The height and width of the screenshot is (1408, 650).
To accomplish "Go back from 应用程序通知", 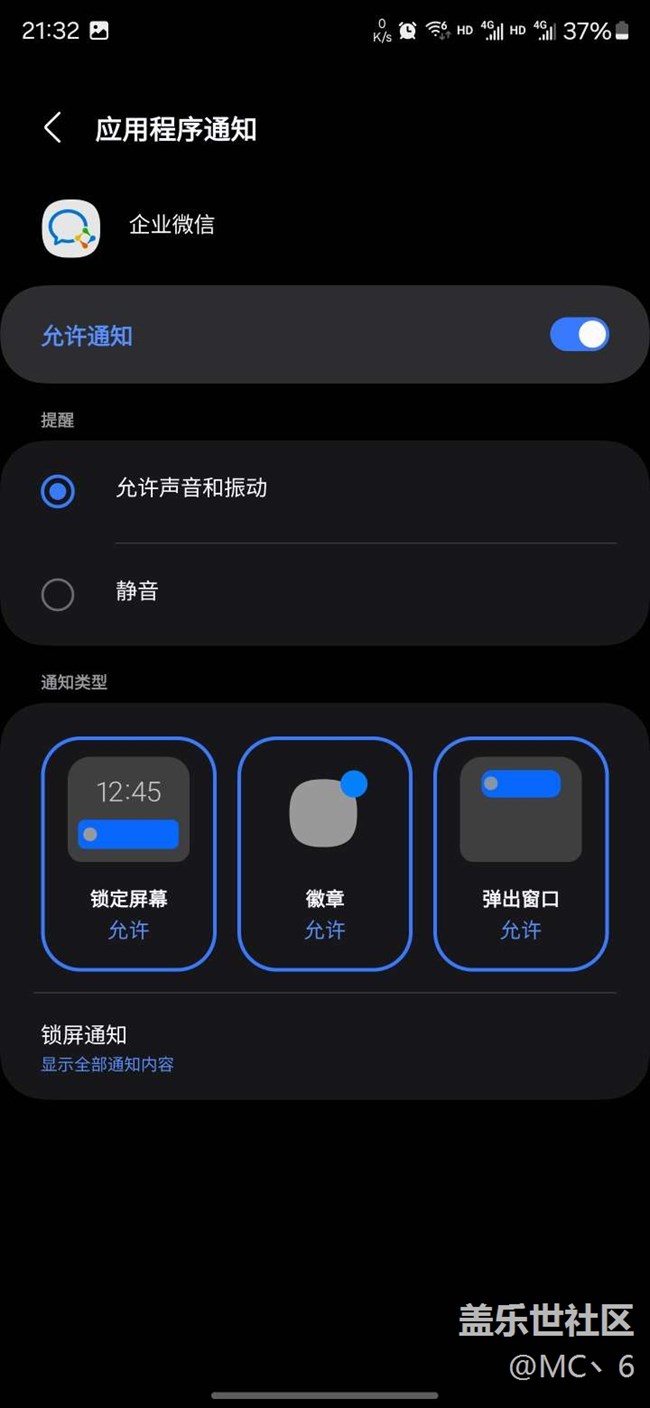I will [53, 129].
